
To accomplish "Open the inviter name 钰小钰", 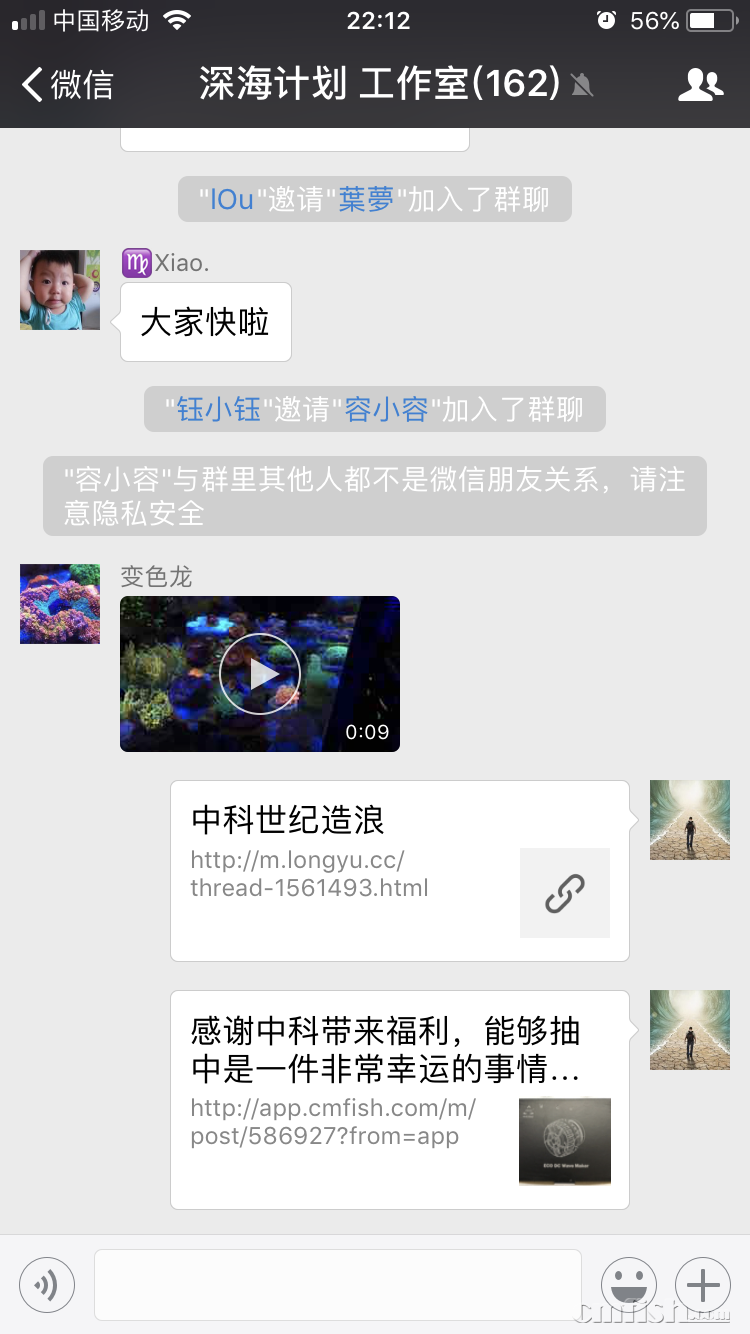I will tap(219, 409).
